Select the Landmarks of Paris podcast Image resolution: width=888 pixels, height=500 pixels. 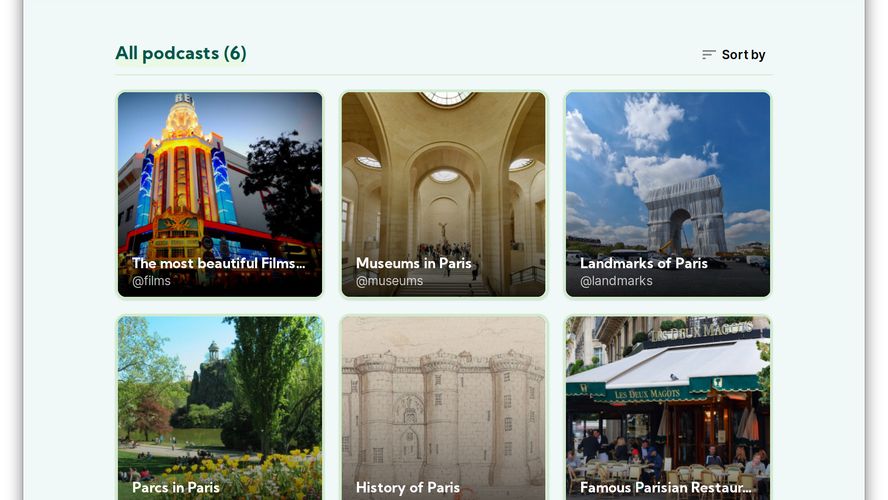click(x=668, y=195)
